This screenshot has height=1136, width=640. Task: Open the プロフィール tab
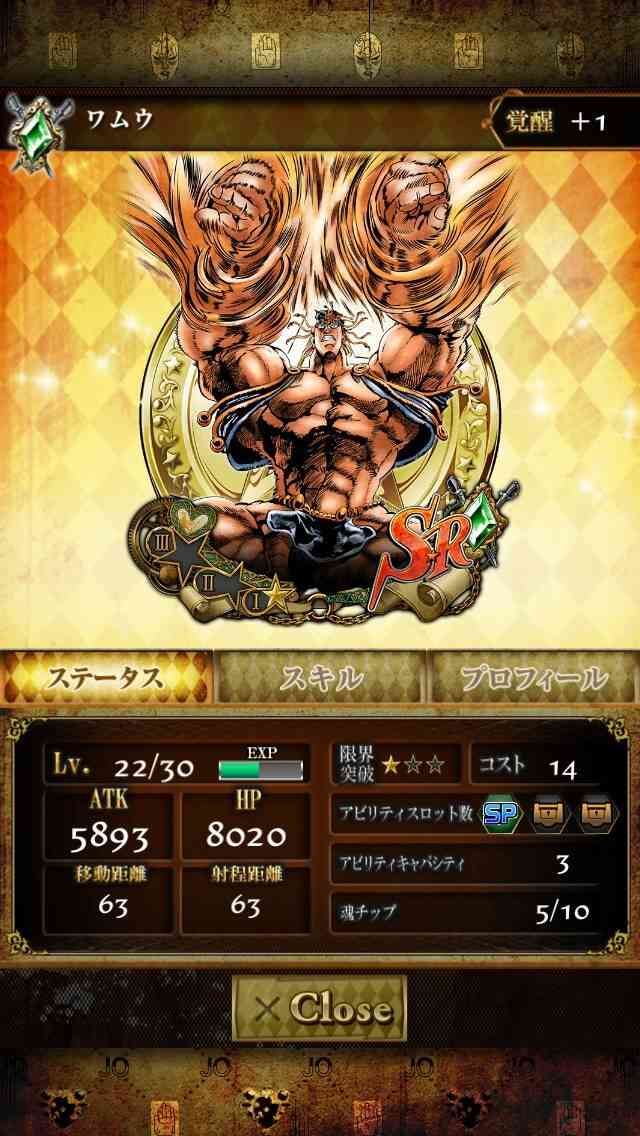[x=533, y=677]
